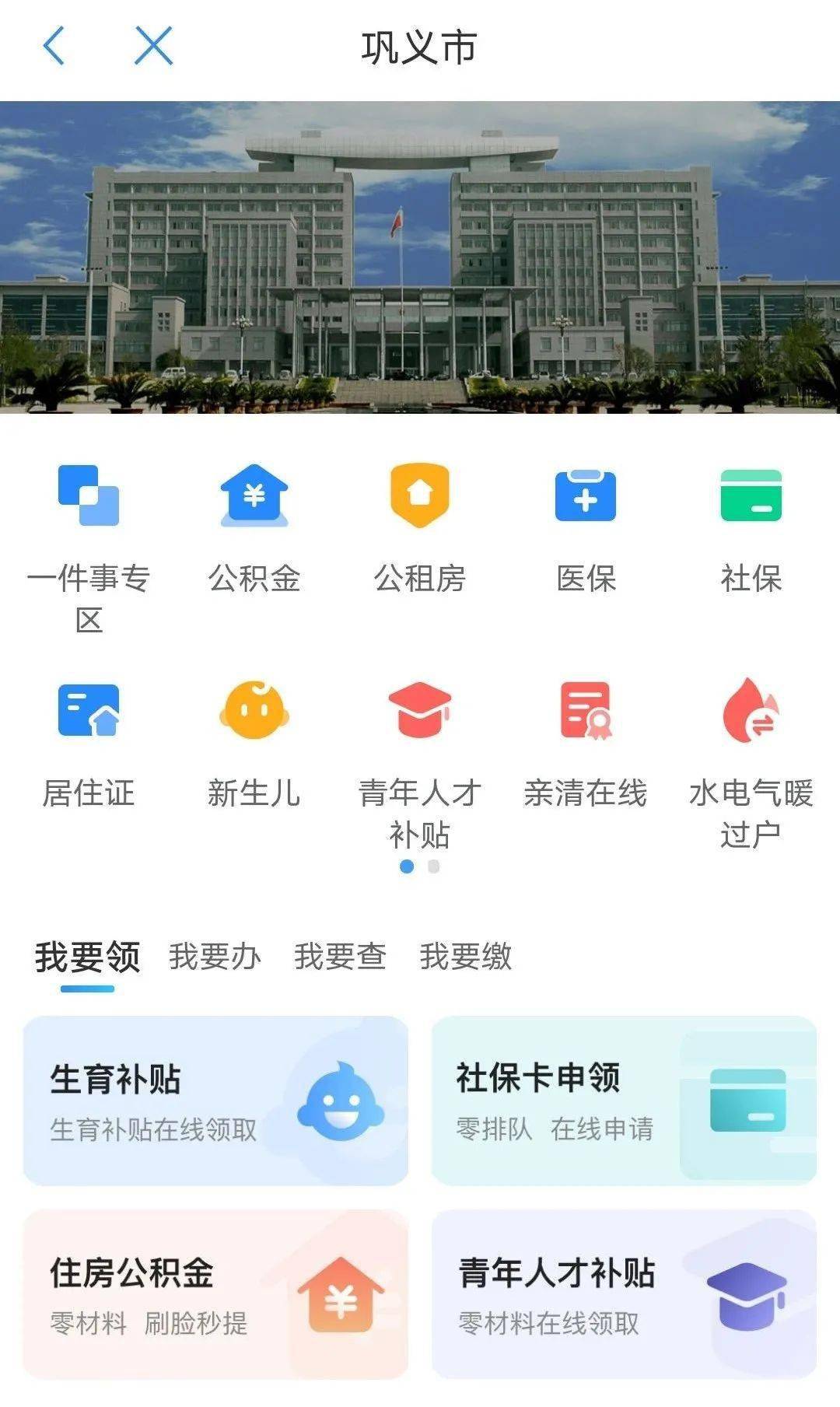
Task: Open 居住证 service
Action: (89, 712)
